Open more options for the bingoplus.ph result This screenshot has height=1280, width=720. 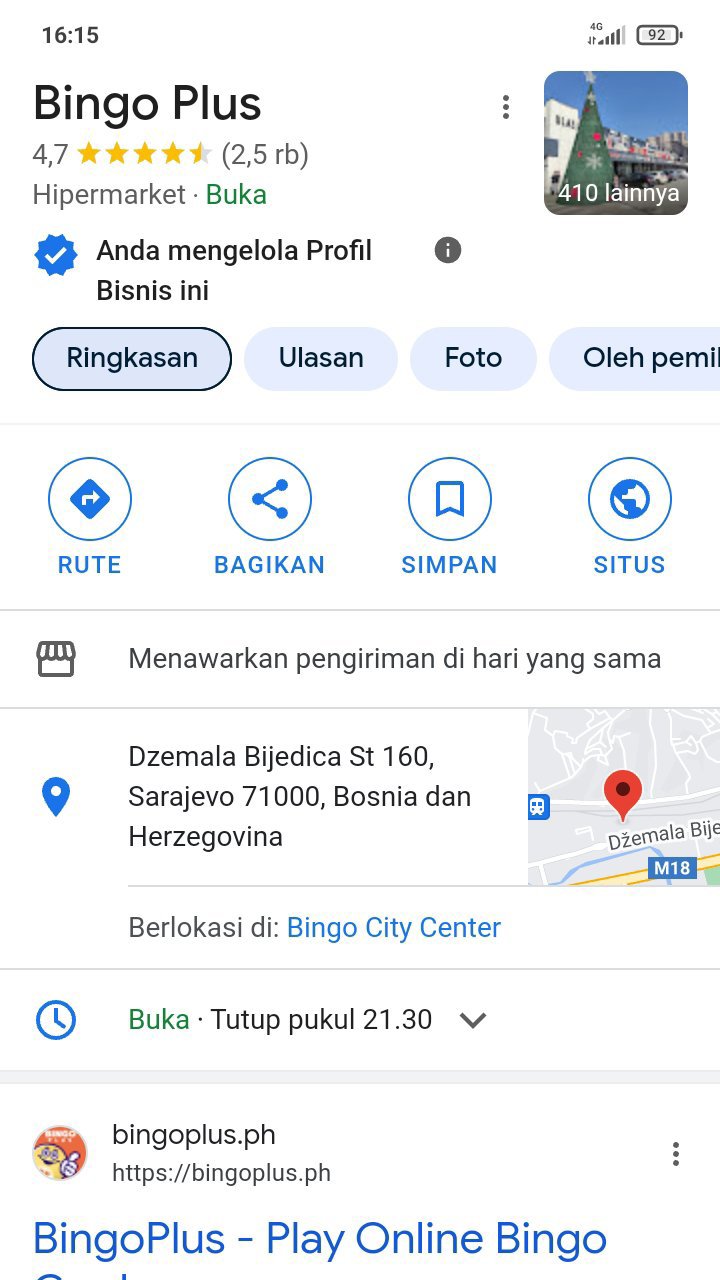(676, 1154)
